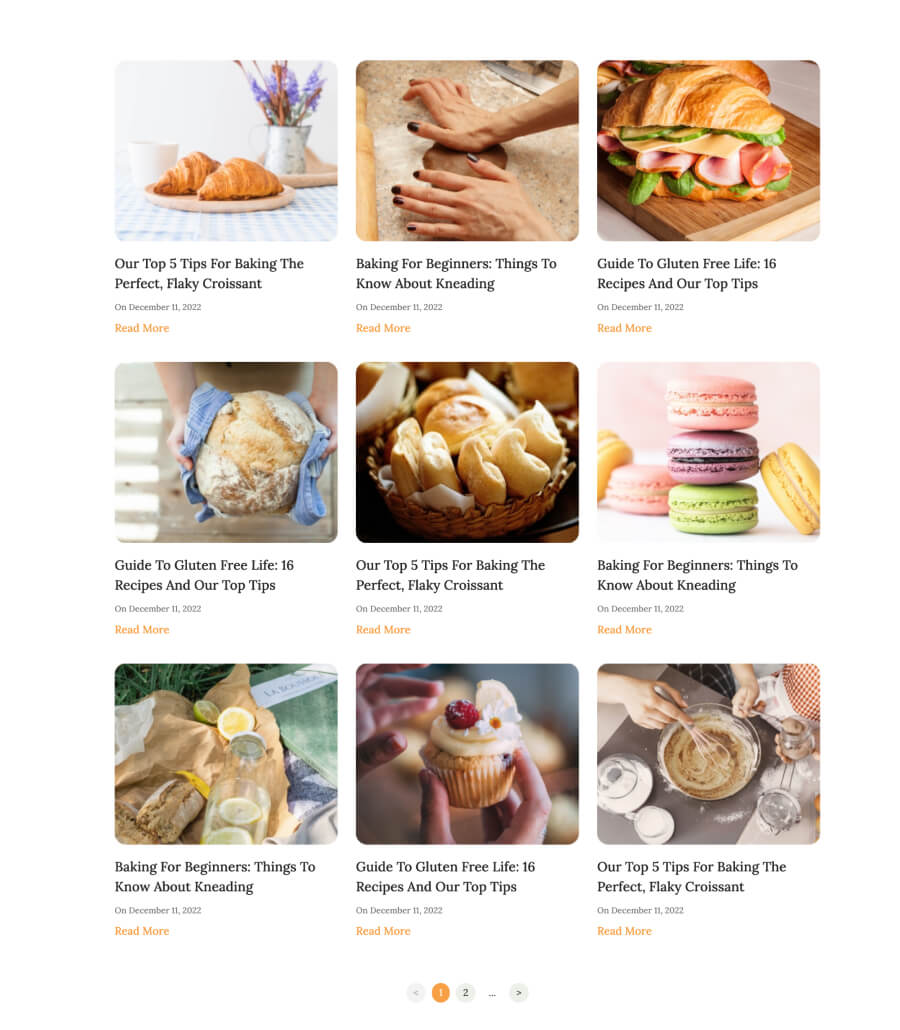Open the hands kneading dough photo card
The image size is (900, 1030).
click(x=467, y=151)
